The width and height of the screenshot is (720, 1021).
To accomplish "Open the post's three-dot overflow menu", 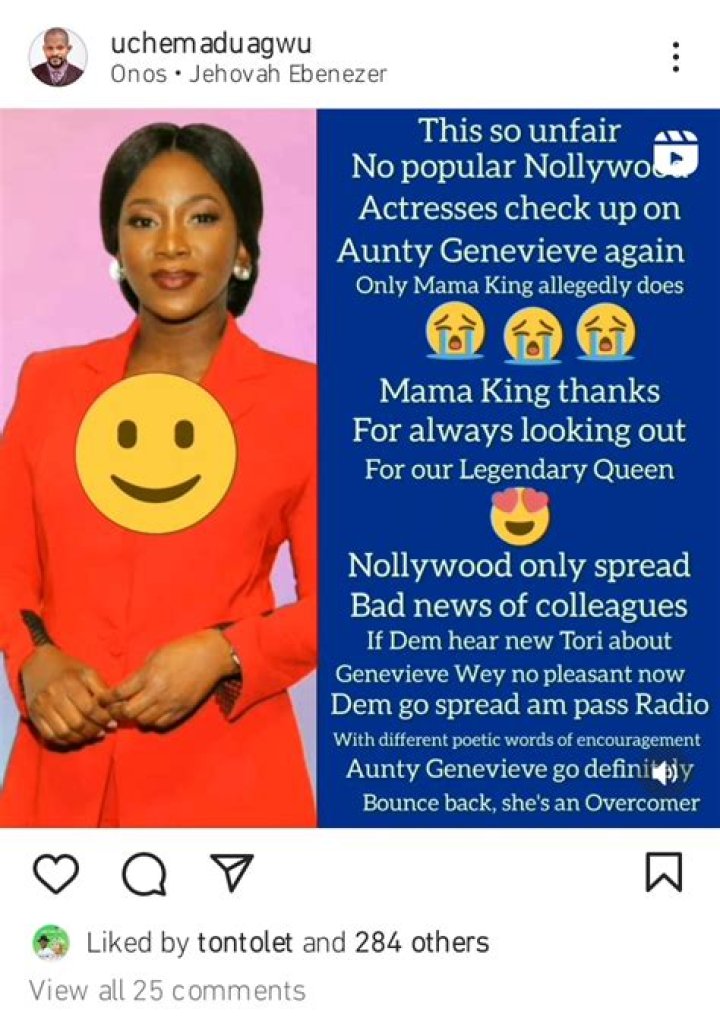I will click(677, 57).
